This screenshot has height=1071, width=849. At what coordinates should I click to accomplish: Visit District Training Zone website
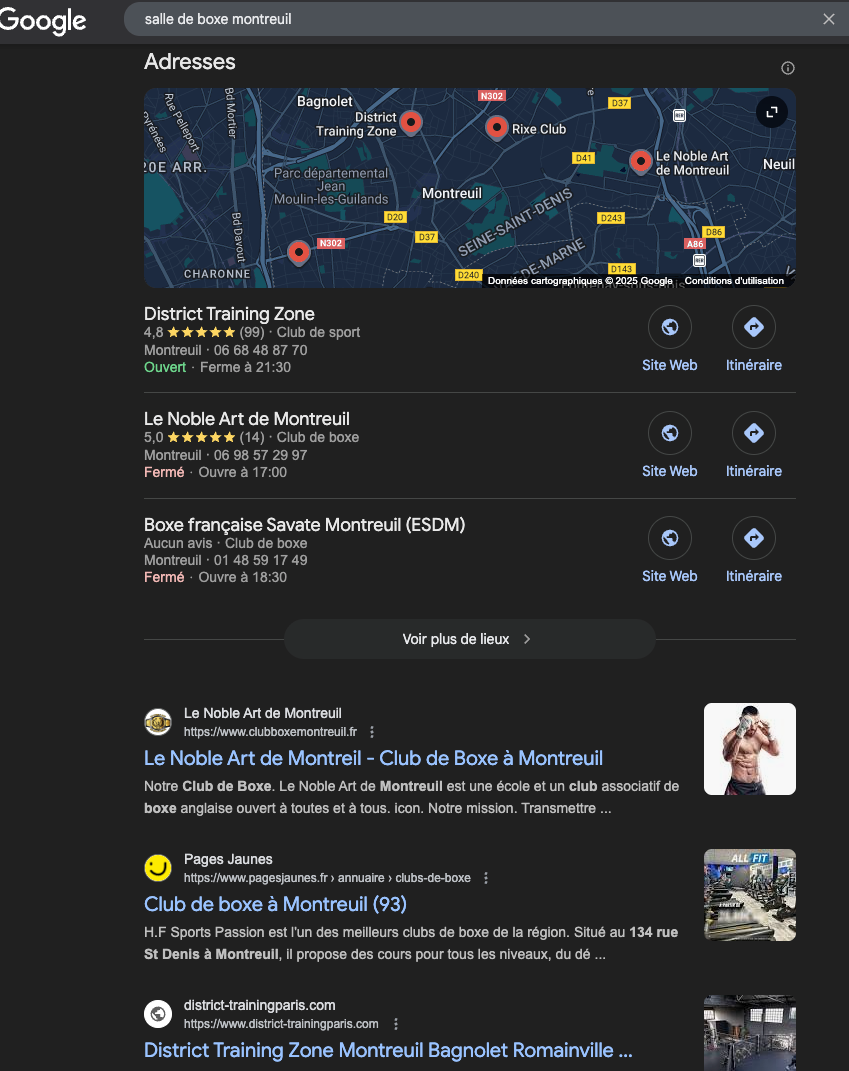(670, 327)
